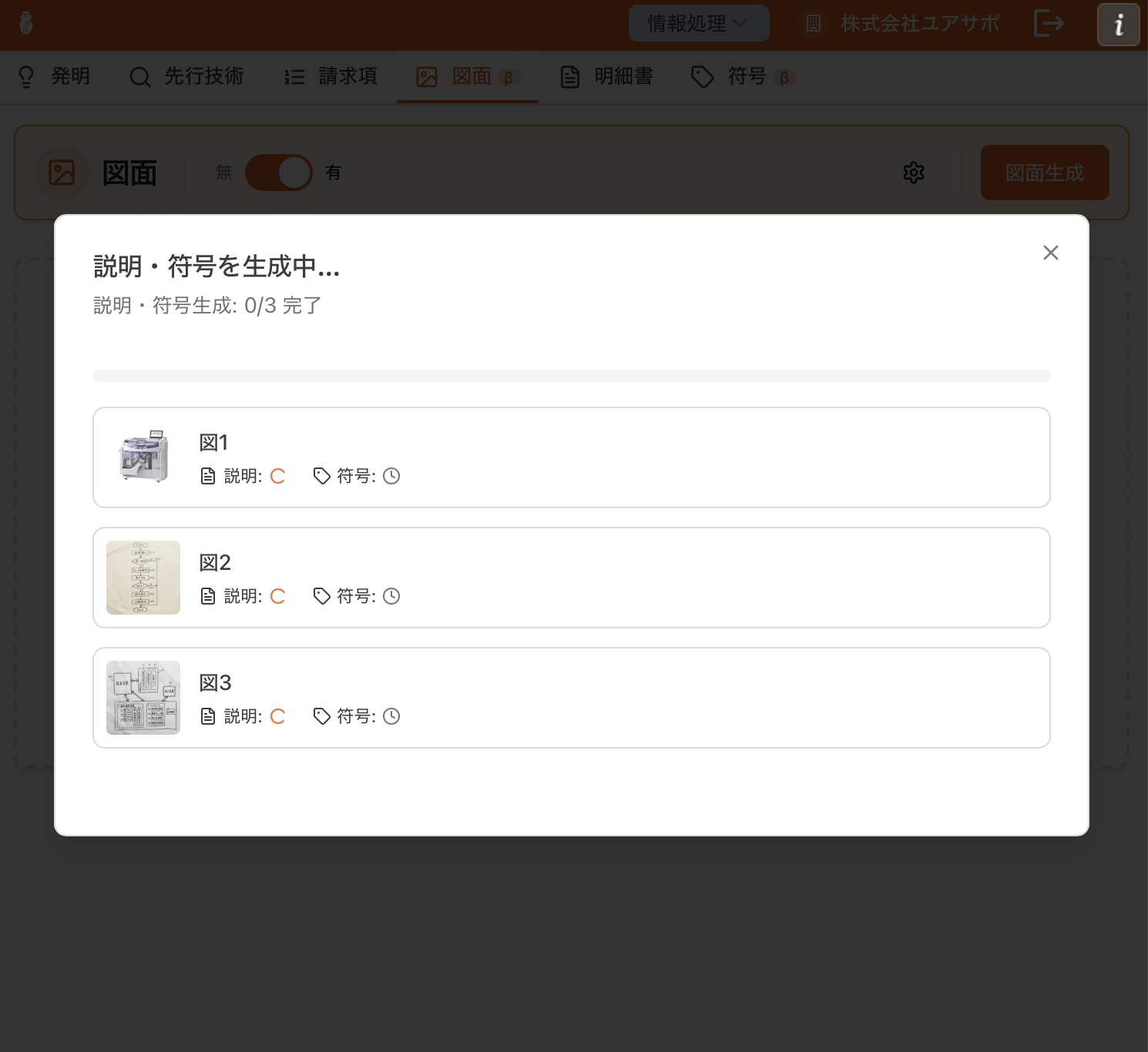Image resolution: width=1148 pixels, height=1052 pixels.
Task: Switch to the 明細書 tab
Action: (x=607, y=76)
